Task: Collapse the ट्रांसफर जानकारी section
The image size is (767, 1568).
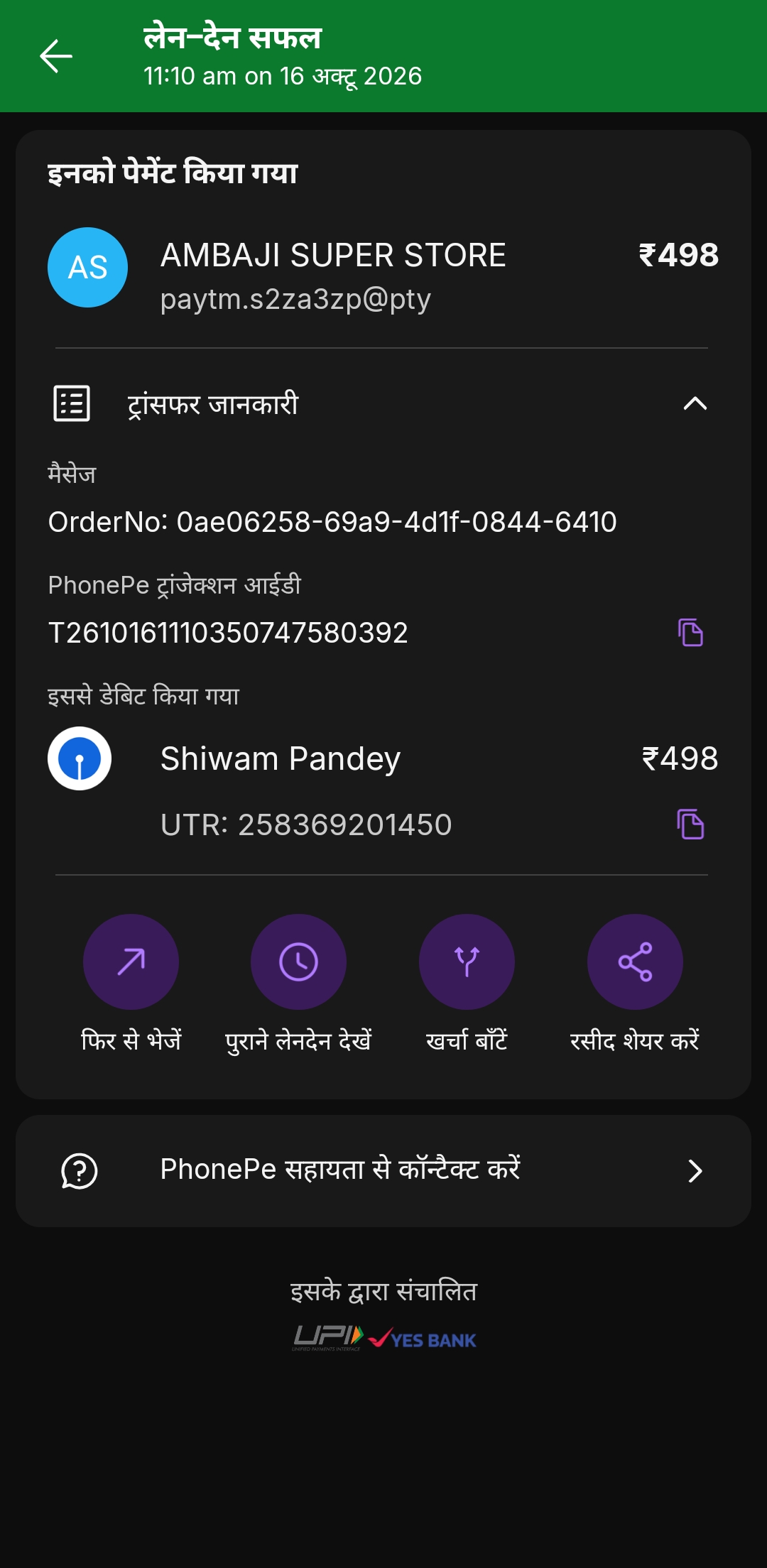Action: (x=695, y=404)
